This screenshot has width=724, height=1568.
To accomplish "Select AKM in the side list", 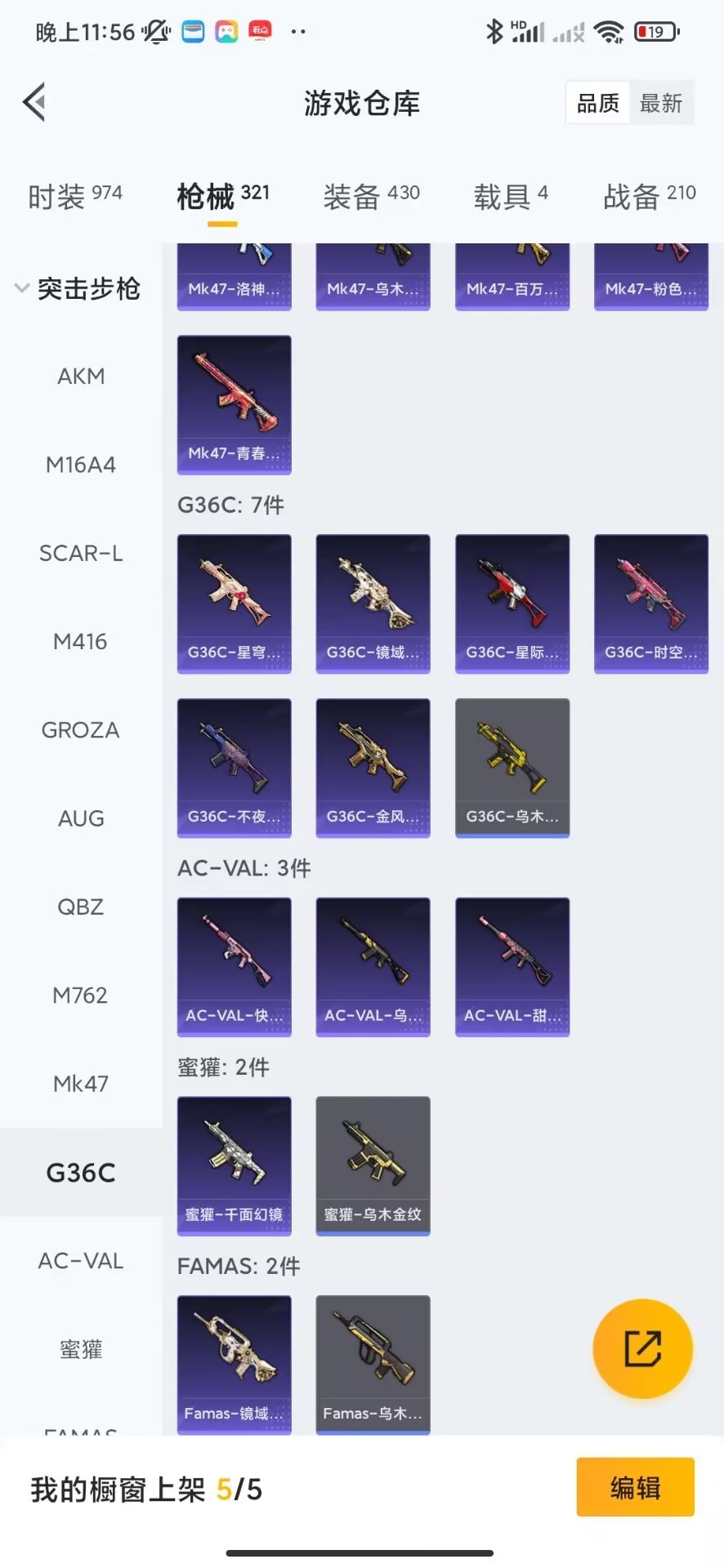I will [81, 376].
